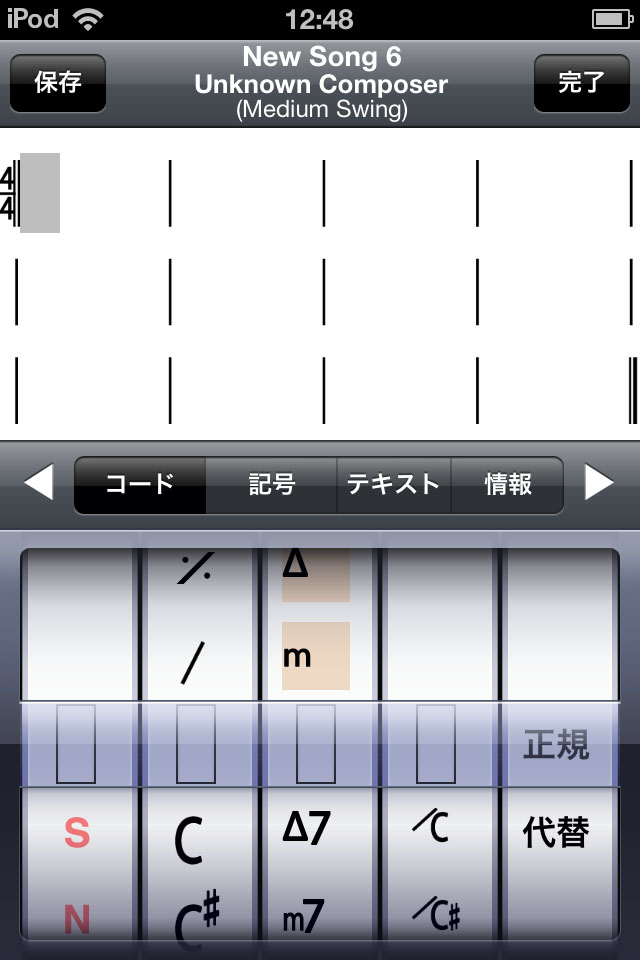Choose Δ7 chord quality
Image resolution: width=640 pixels, height=960 pixels.
pyautogui.click(x=306, y=828)
